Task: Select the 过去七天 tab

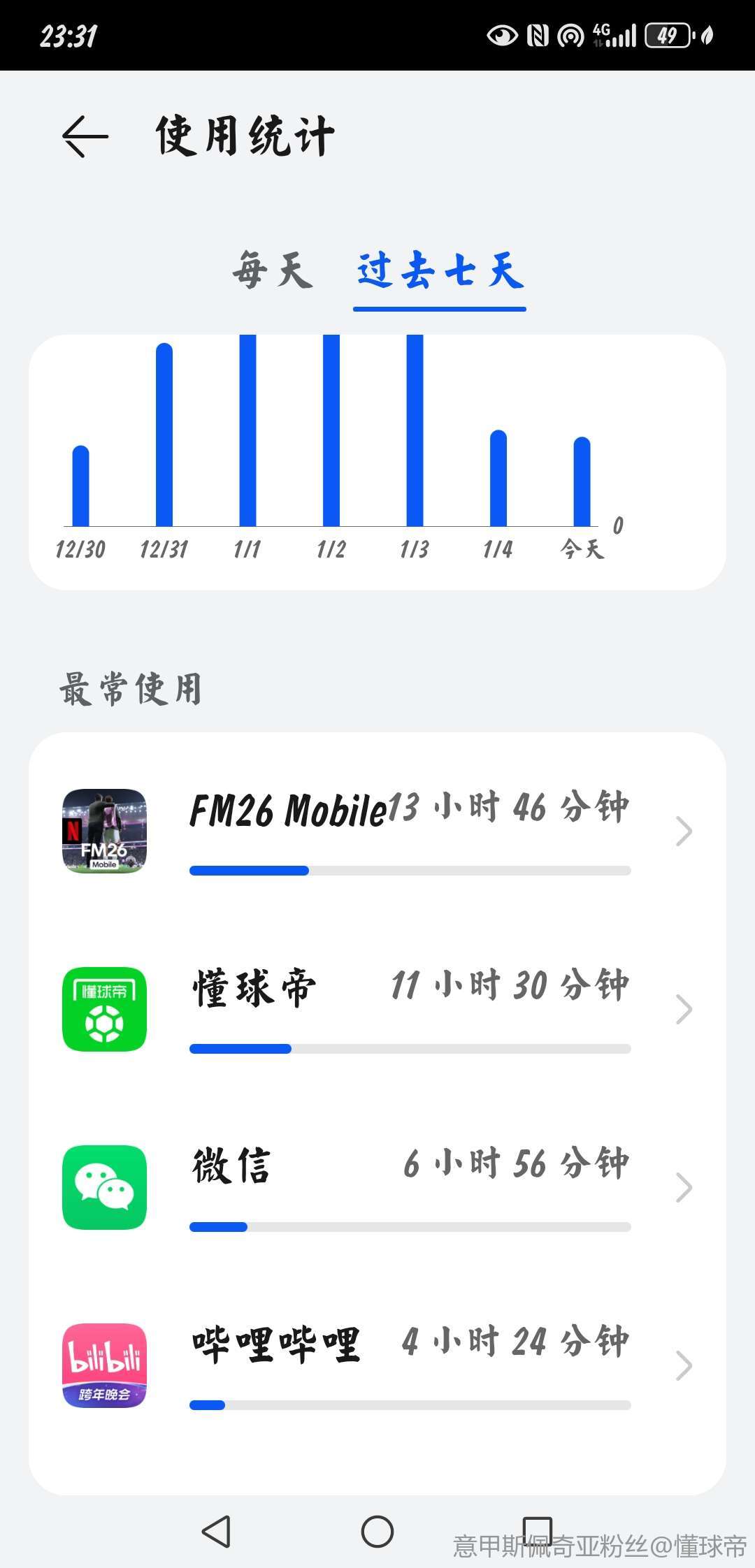Action: [440, 270]
